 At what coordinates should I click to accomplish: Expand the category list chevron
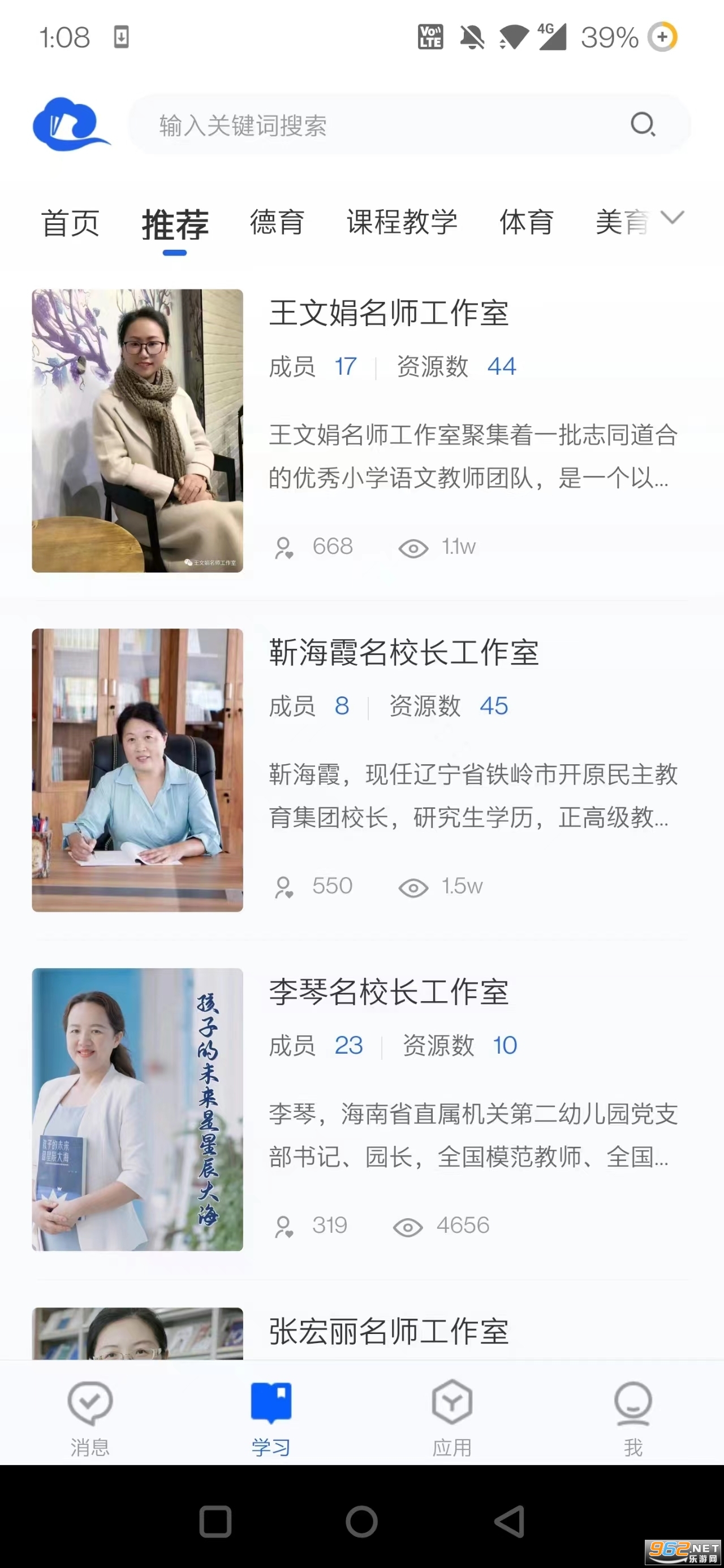[673, 218]
